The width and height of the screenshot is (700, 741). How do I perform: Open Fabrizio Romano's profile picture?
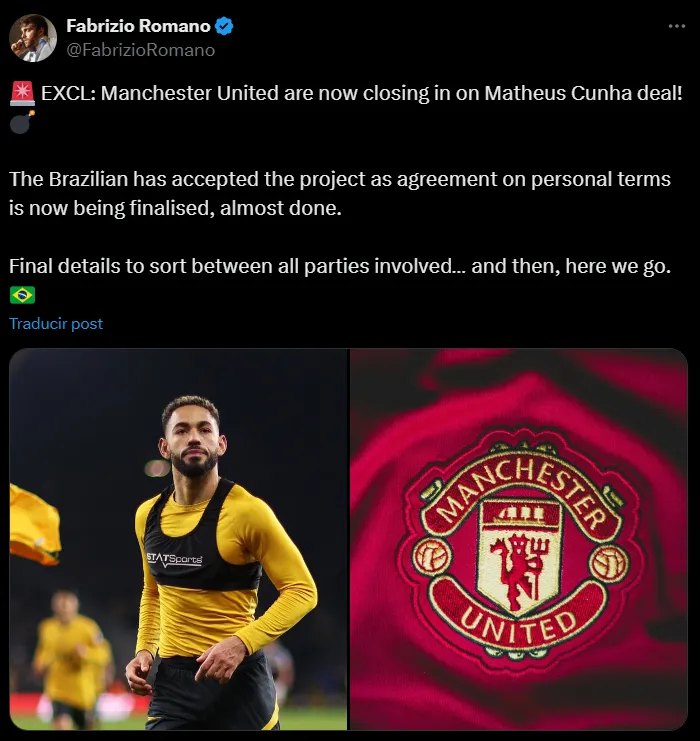point(33,38)
